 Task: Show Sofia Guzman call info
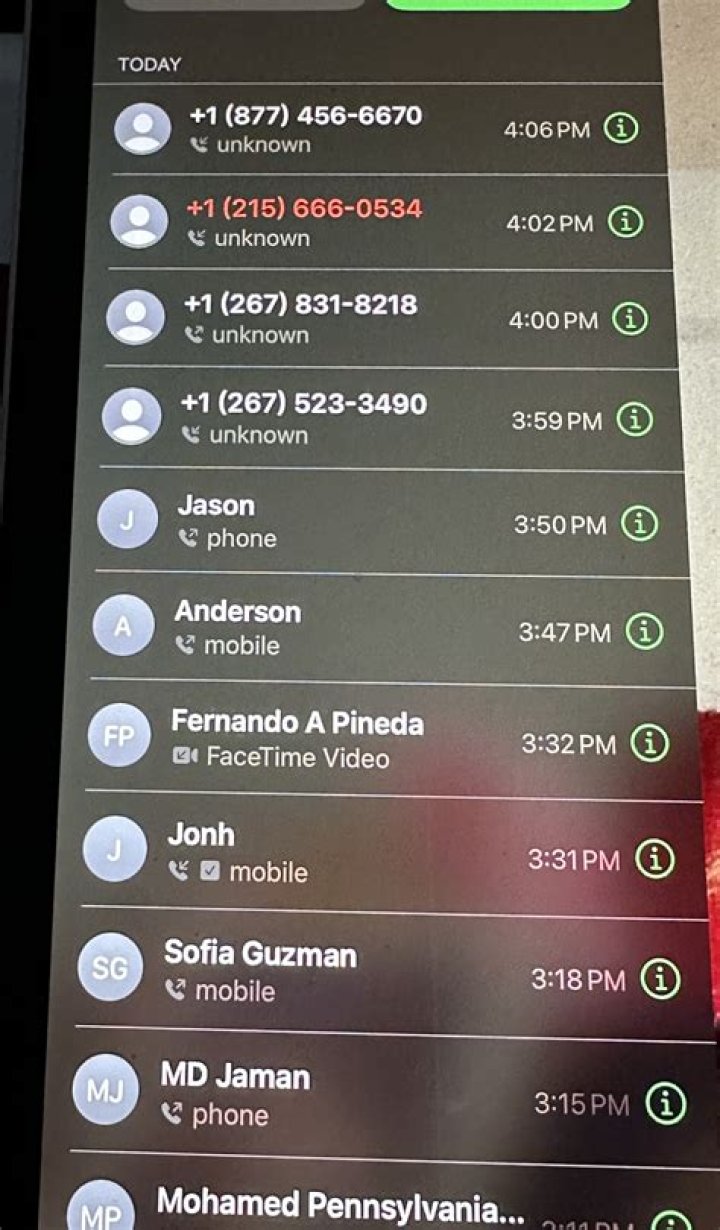coord(660,979)
